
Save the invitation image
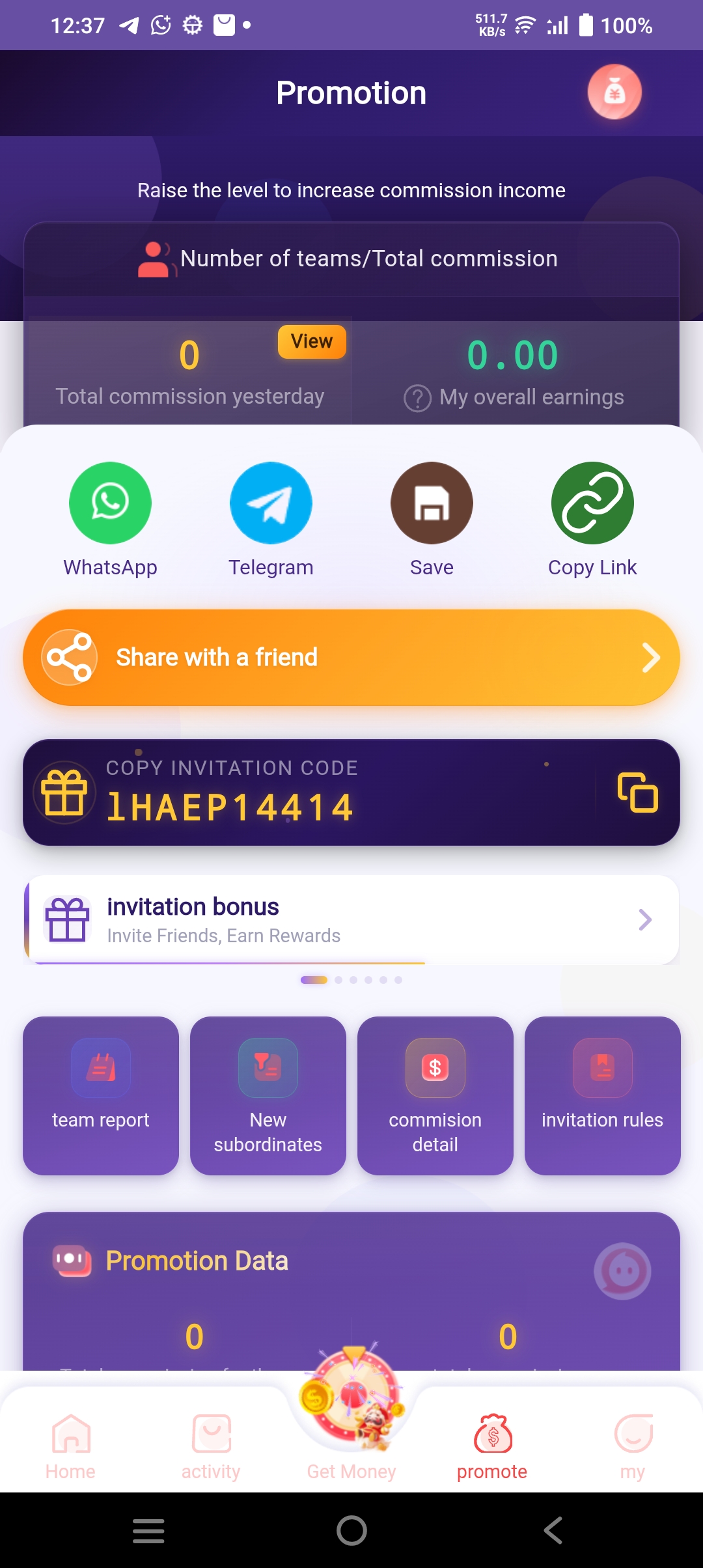tap(432, 503)
